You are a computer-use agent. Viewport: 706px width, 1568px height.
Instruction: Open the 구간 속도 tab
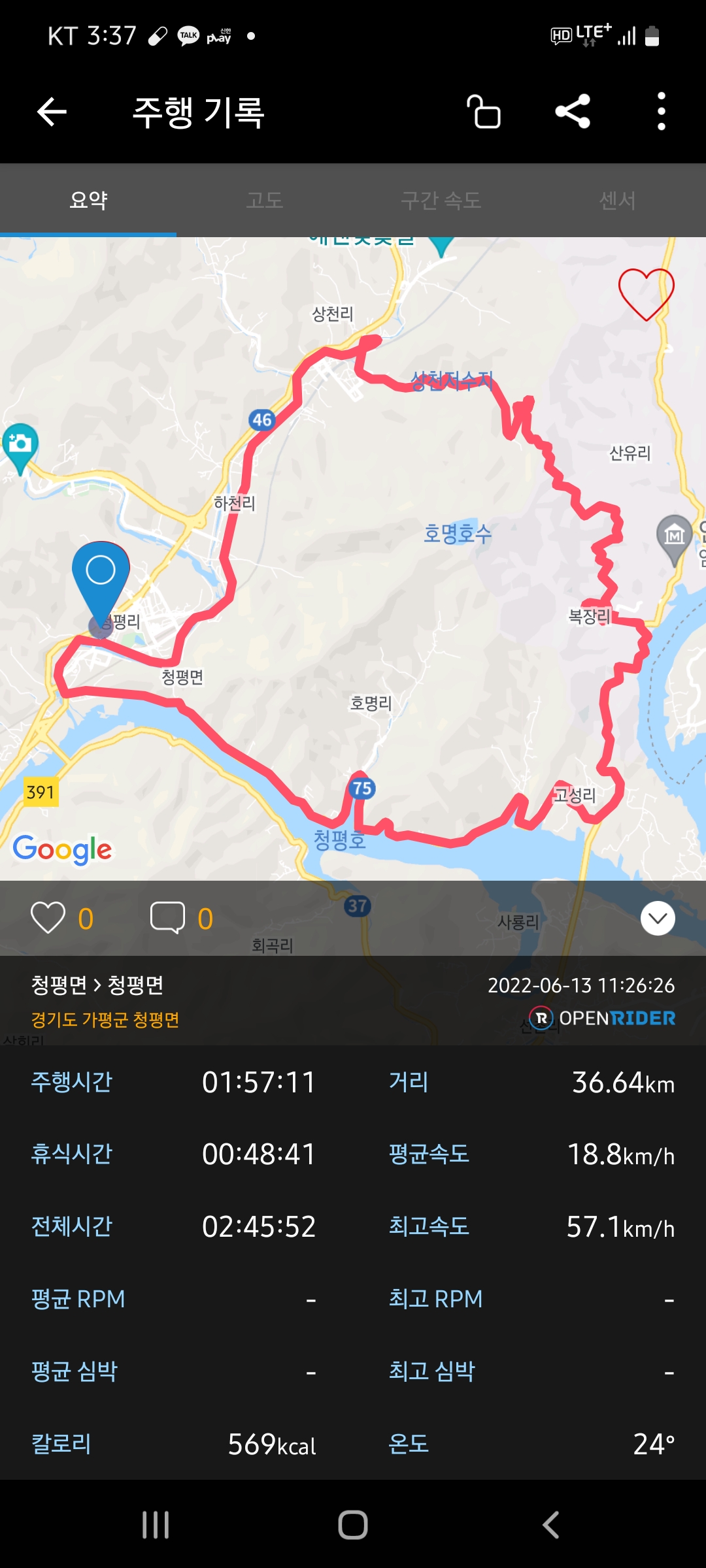click(441, 200)
